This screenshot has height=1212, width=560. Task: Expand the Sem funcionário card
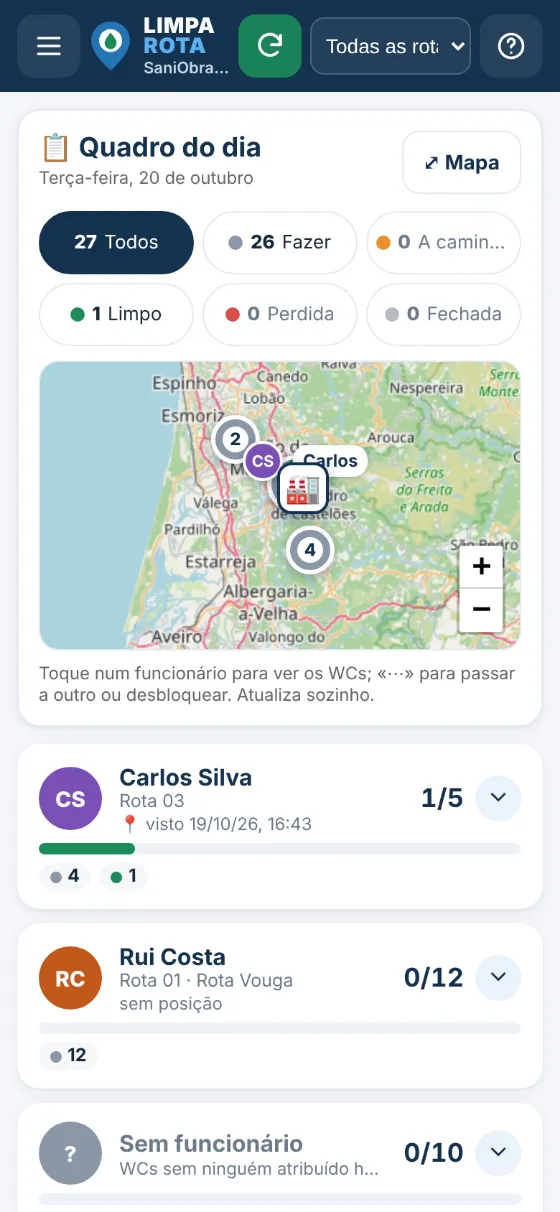pos(498,1153)
